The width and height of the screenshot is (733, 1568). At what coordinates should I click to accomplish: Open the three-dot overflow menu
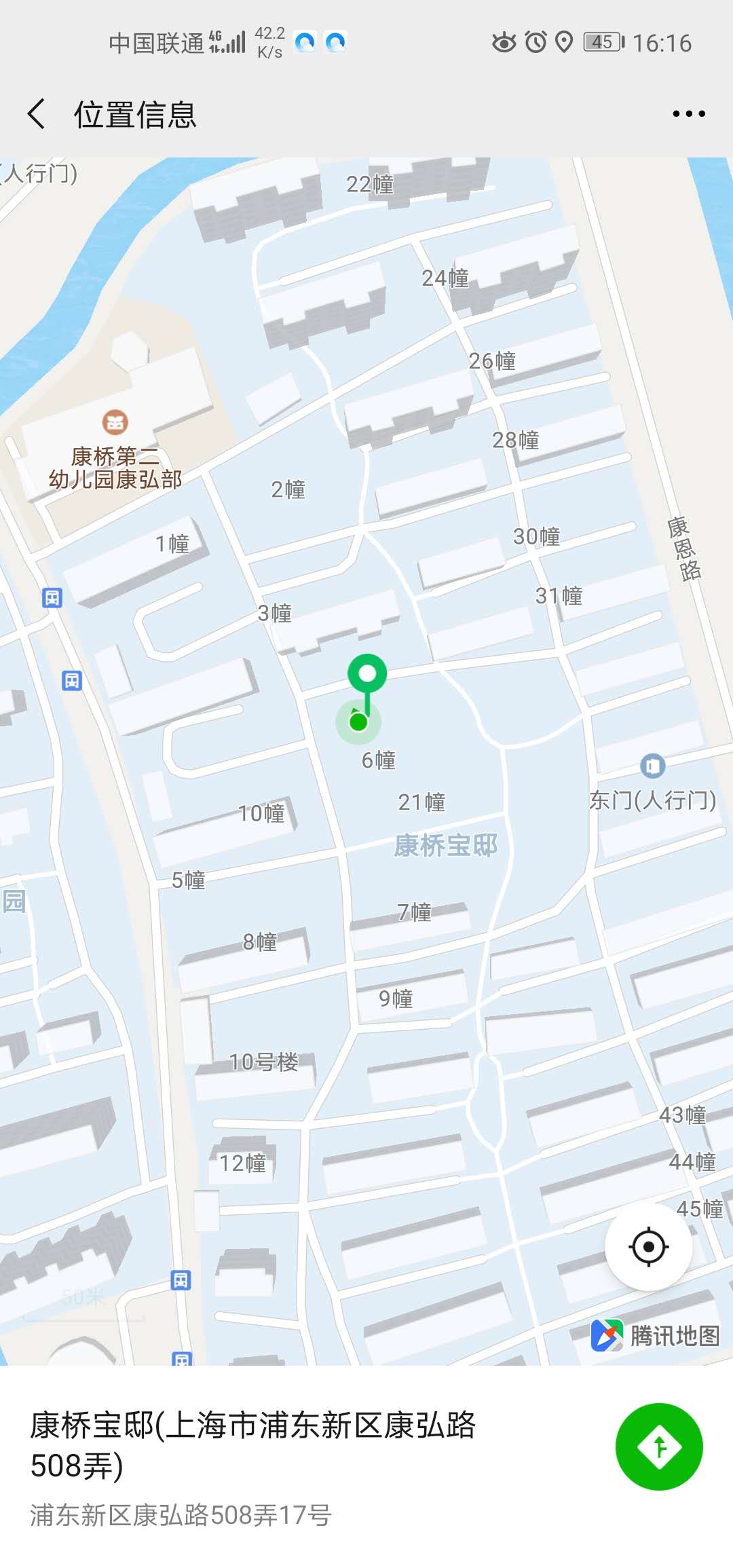(x=688, y=113)
